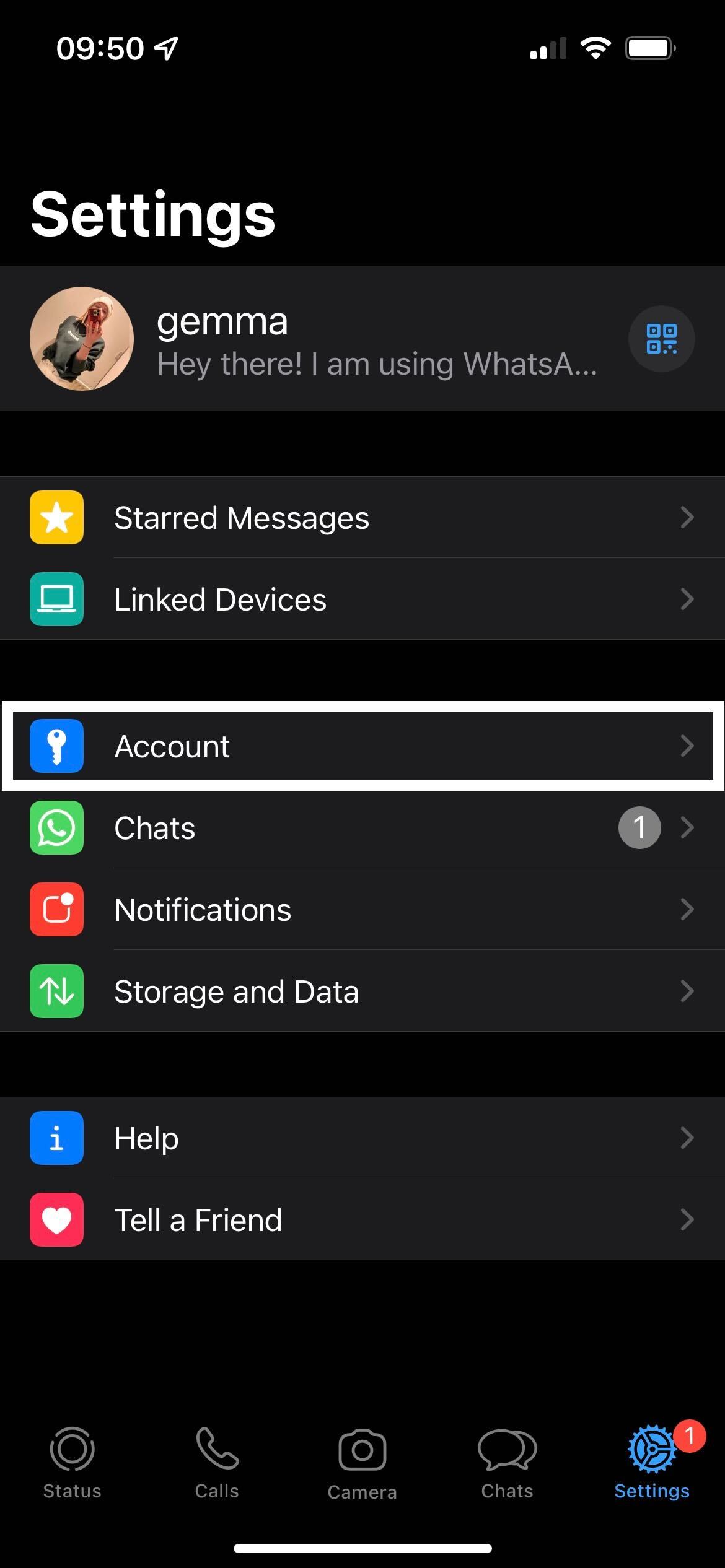Switch to the Status tab
This screenshot has height=1568, width=725.
72,1464
